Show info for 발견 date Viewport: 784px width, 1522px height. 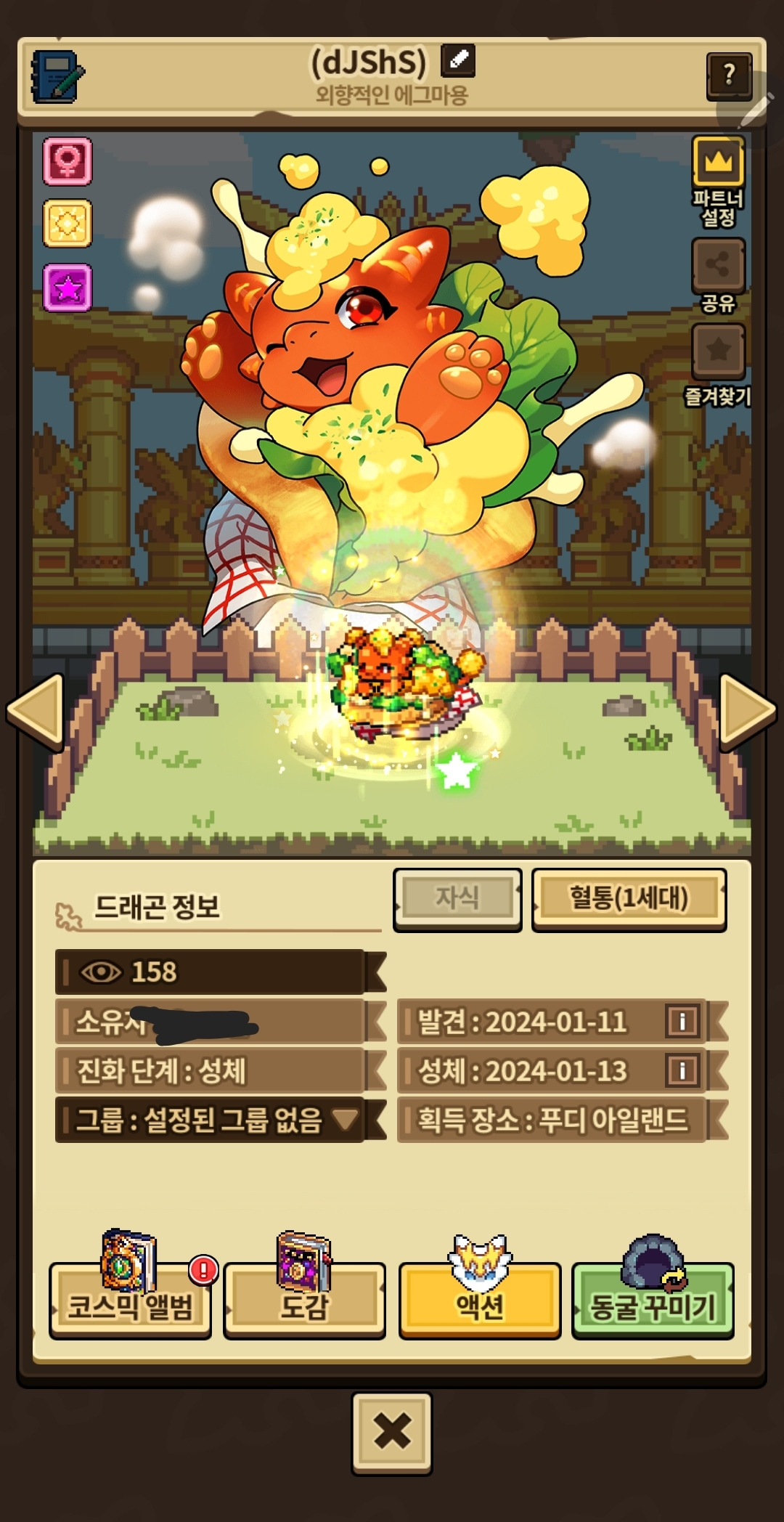[682, 1022]
